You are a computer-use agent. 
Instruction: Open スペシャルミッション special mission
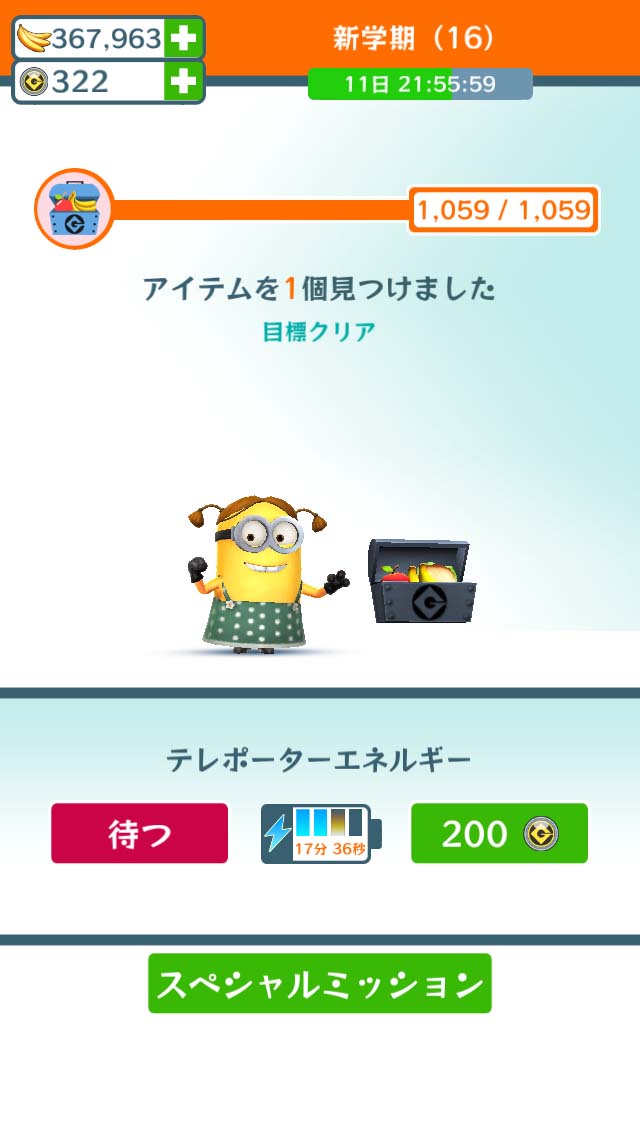[x=320, y=983]
